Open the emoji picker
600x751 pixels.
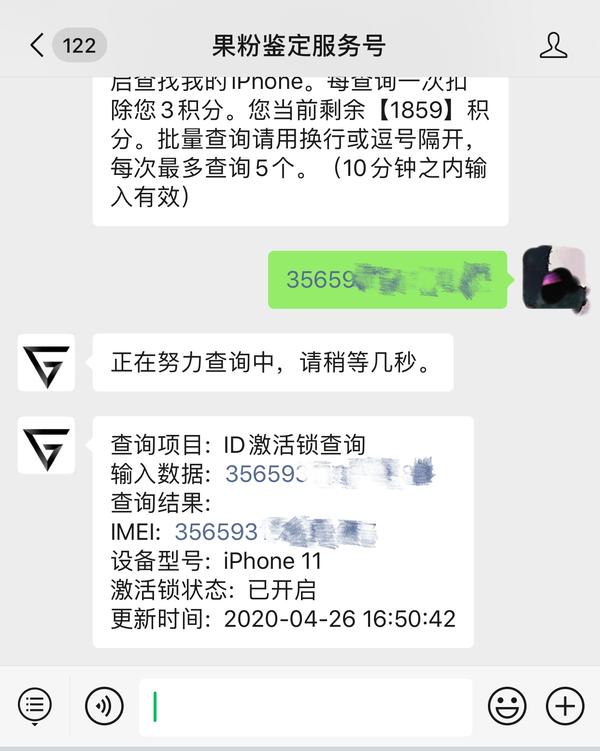[507, 707]
